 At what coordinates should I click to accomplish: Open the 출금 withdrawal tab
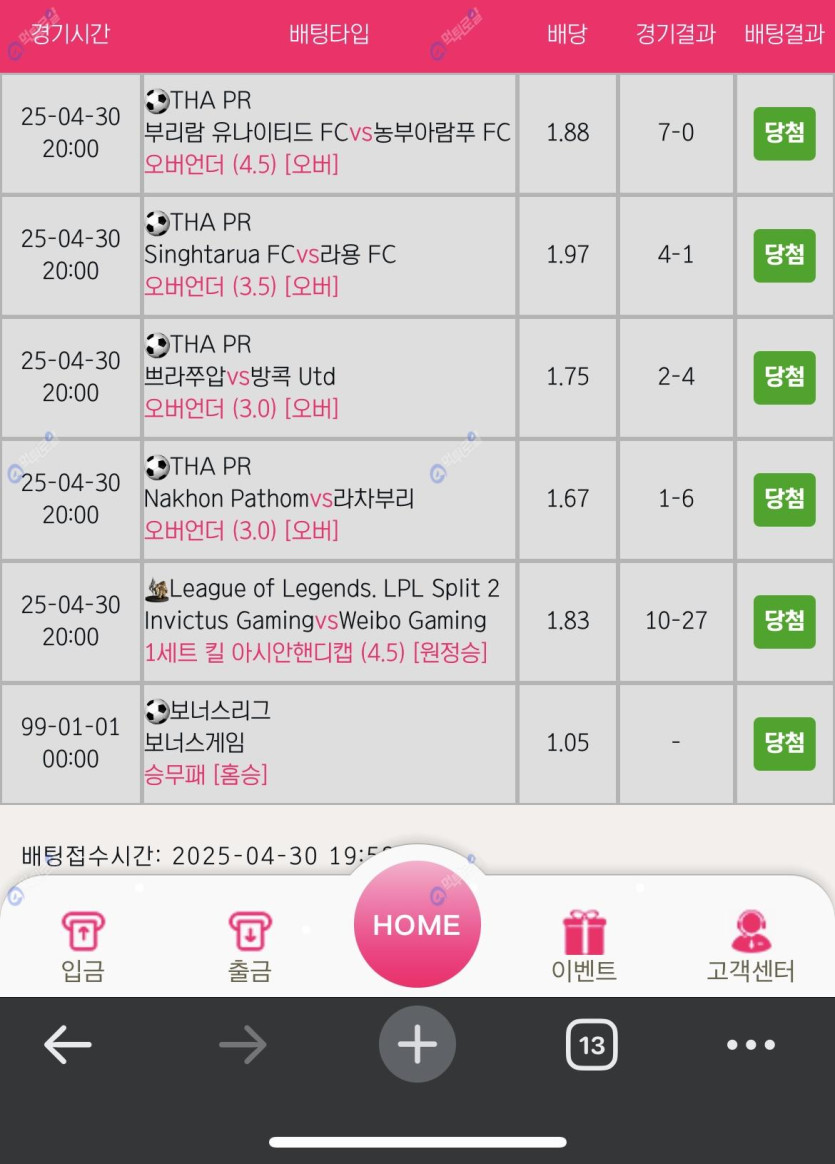(x=249, y=944)
